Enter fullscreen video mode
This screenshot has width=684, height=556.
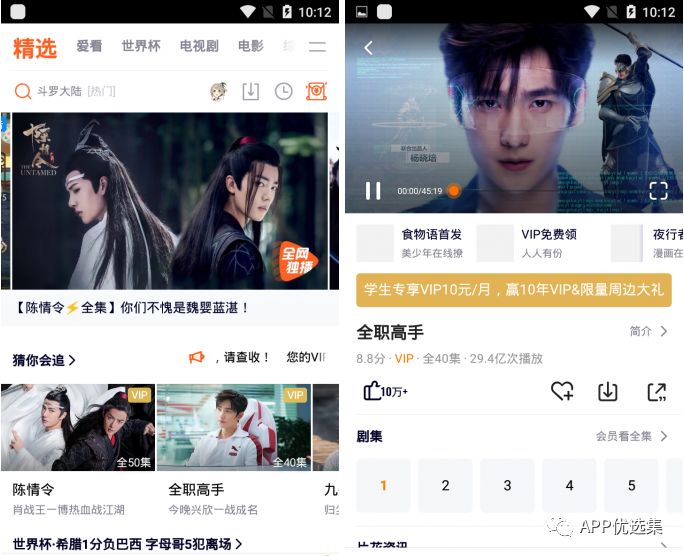tap(658, 190)
